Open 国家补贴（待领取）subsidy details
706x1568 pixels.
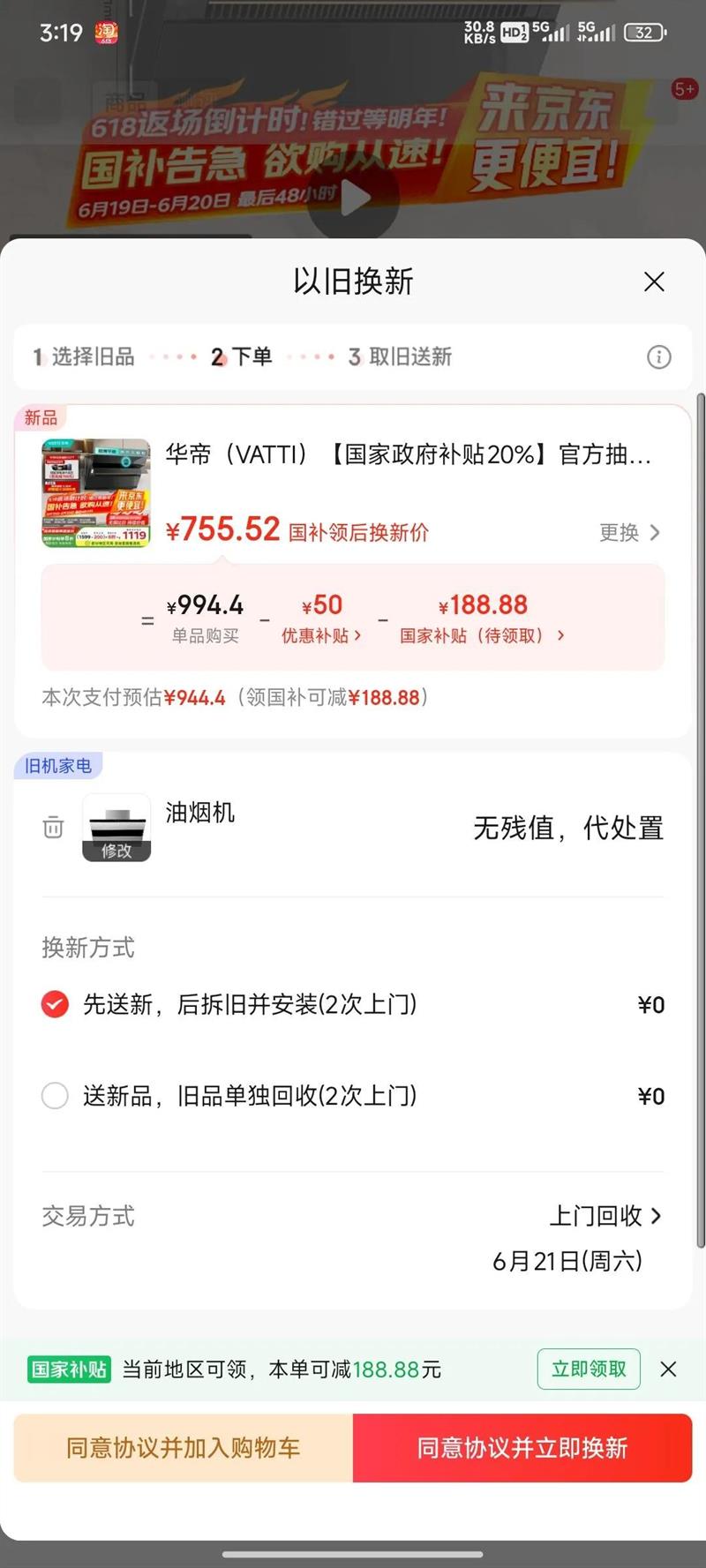482,635
